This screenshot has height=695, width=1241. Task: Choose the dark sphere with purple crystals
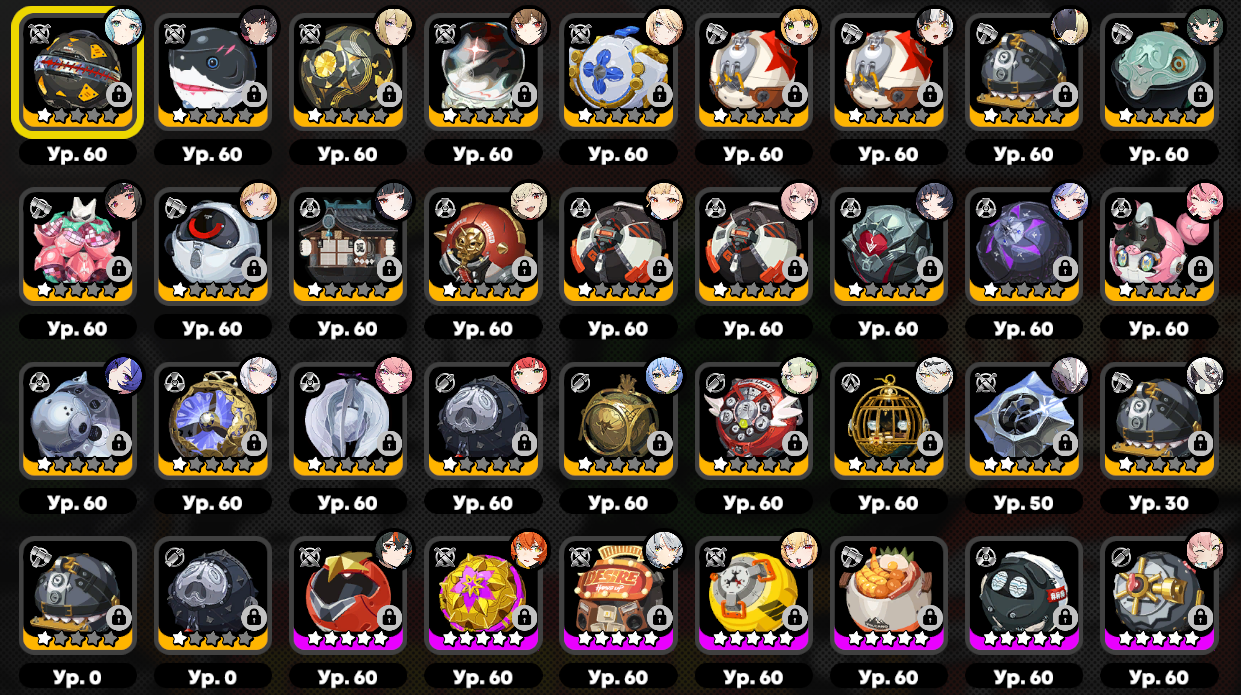pos(1024,246)
